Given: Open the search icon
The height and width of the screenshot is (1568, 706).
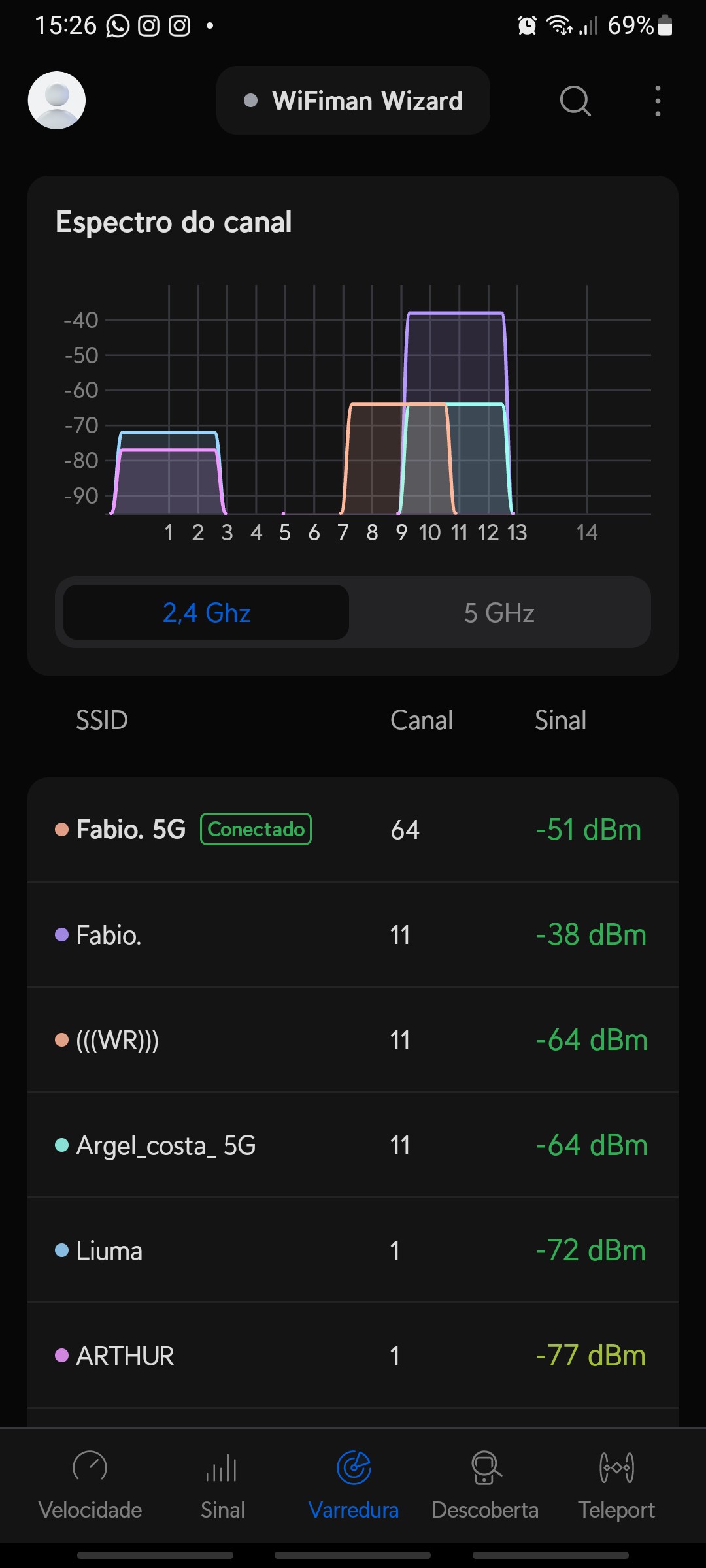Looking at the screenshot, I should (575, 101).
